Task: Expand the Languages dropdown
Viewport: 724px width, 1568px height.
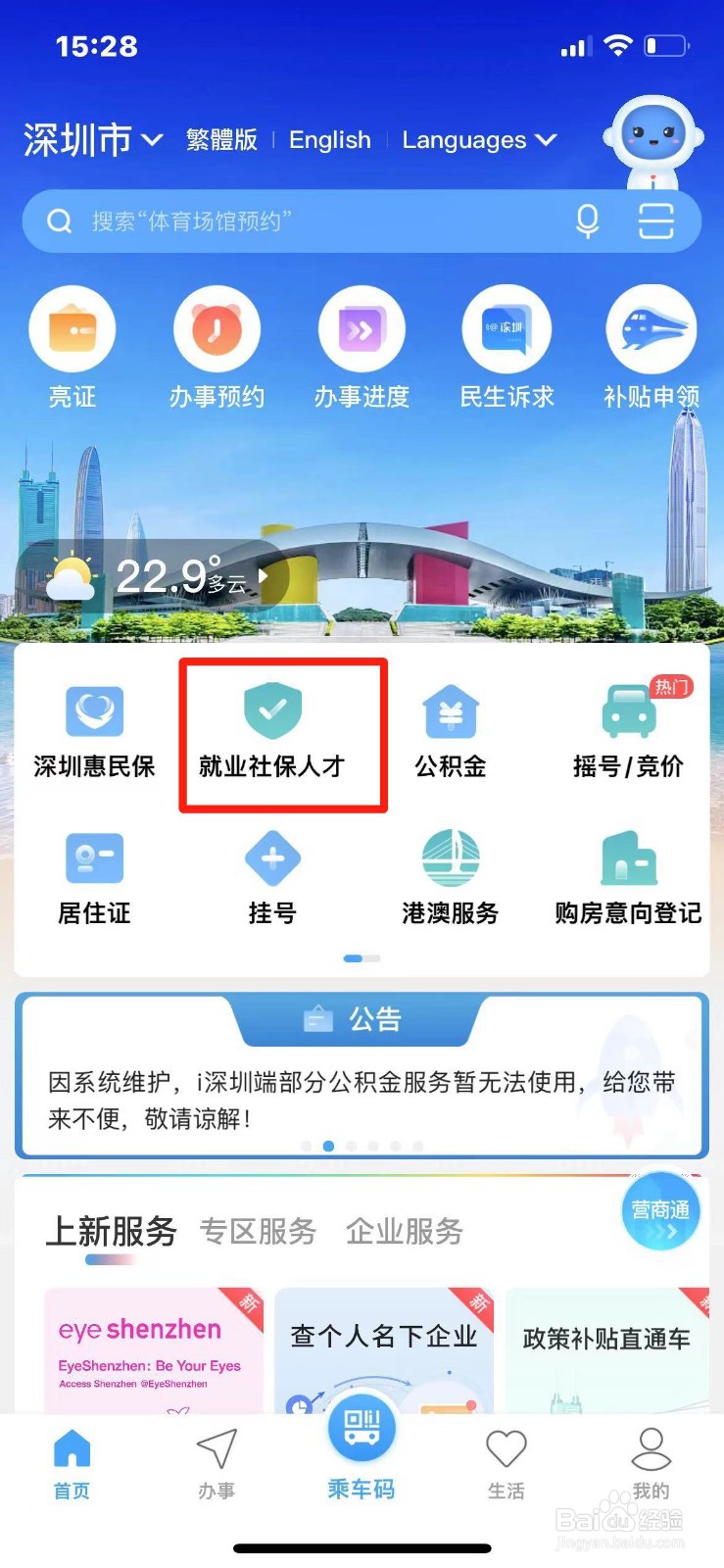Action: [477, 140]
